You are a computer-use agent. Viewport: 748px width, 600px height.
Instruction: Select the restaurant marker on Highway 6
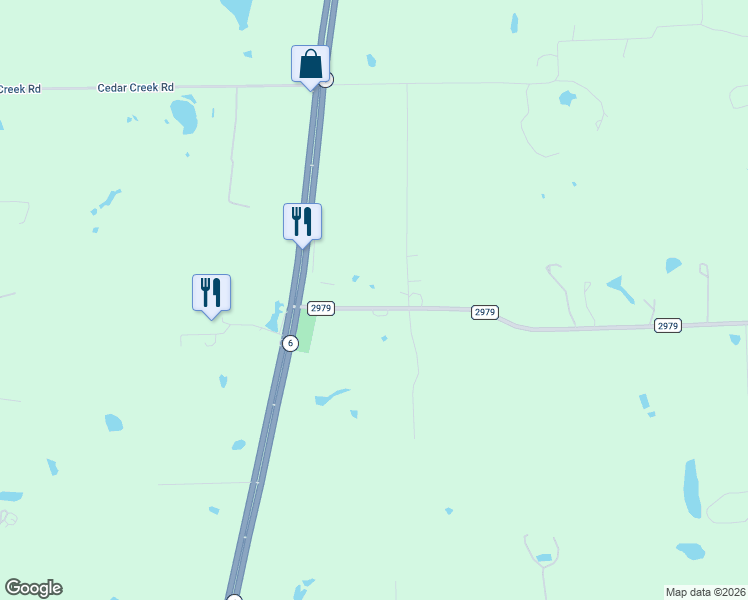tap(303, 222)
